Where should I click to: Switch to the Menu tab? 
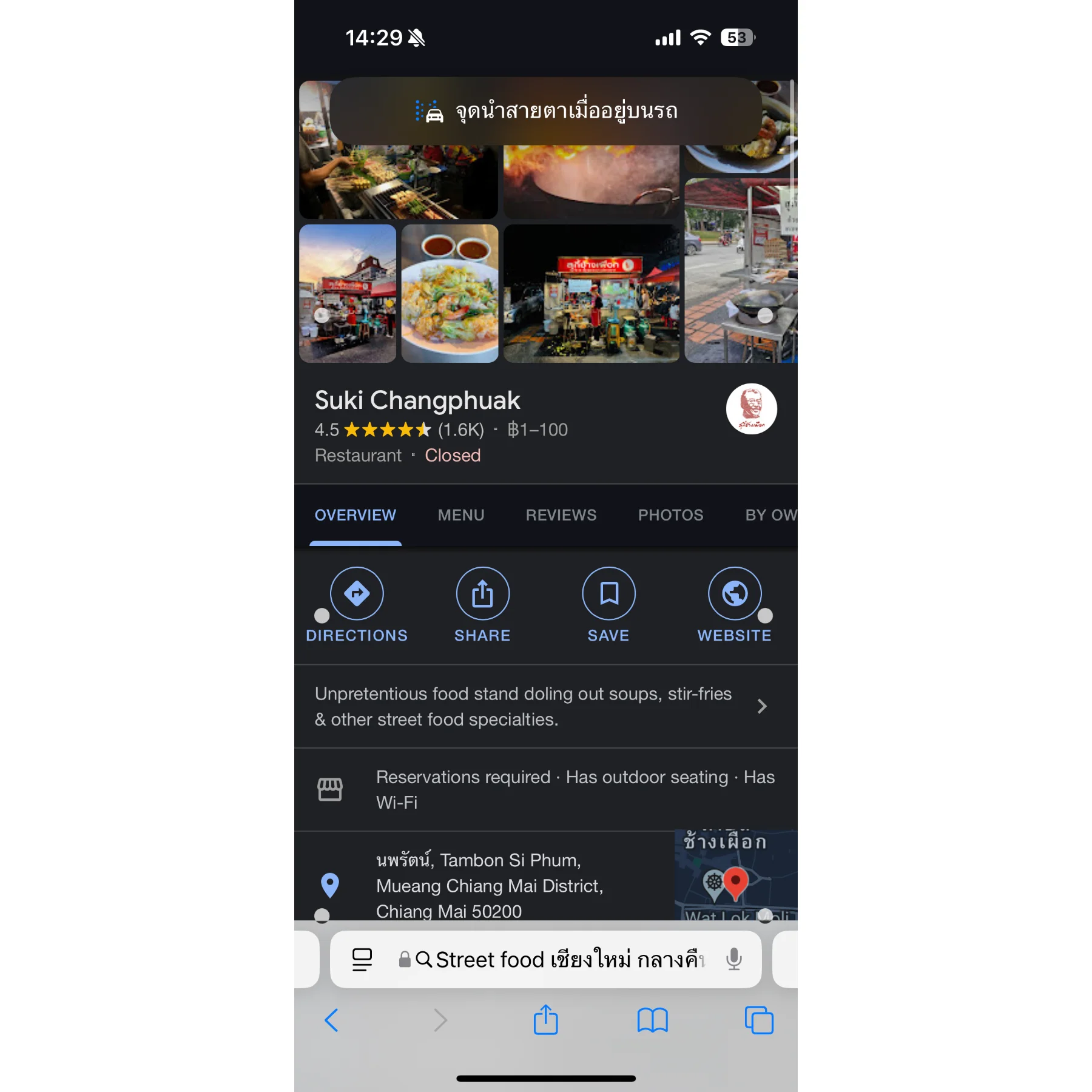pyautogui.click(x=461, y=515)
